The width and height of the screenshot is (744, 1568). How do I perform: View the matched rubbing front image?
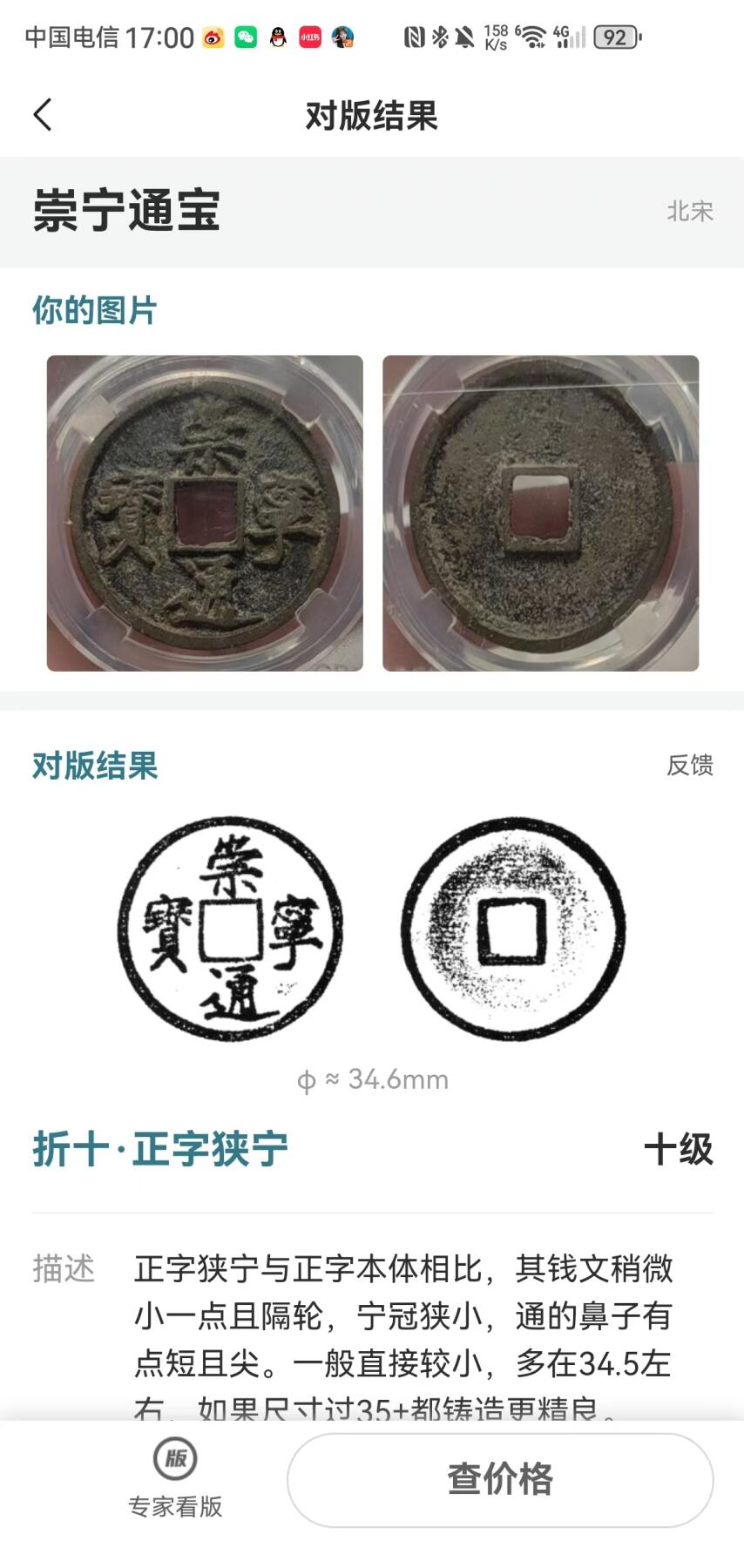click(231, 928)
